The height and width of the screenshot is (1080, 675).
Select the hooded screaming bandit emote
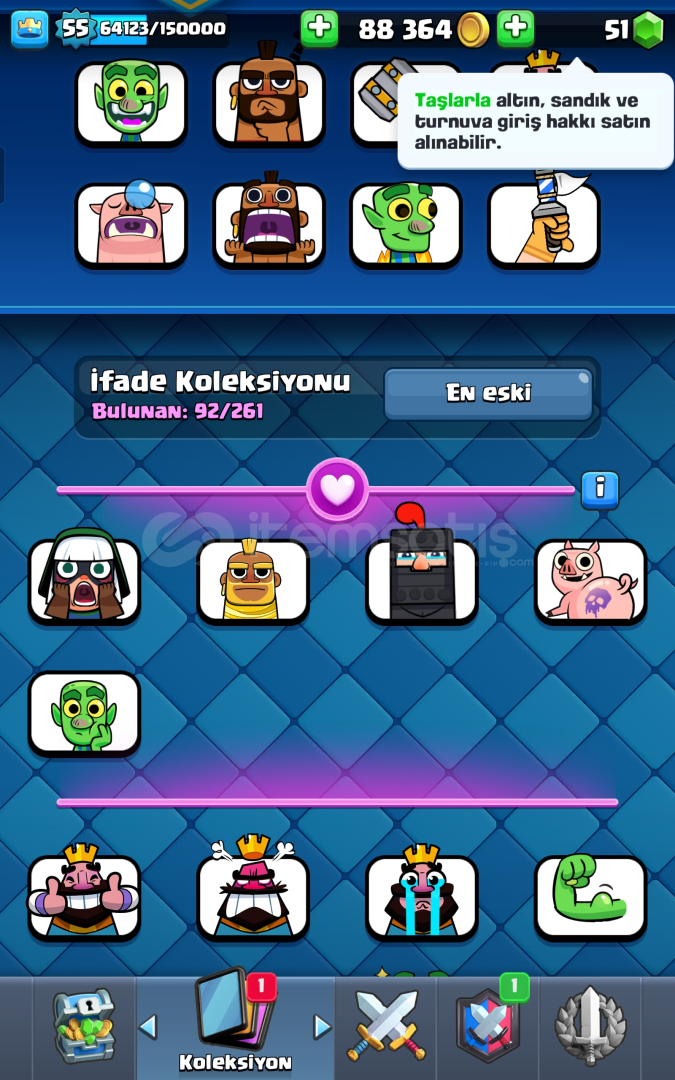click(84, 581)
